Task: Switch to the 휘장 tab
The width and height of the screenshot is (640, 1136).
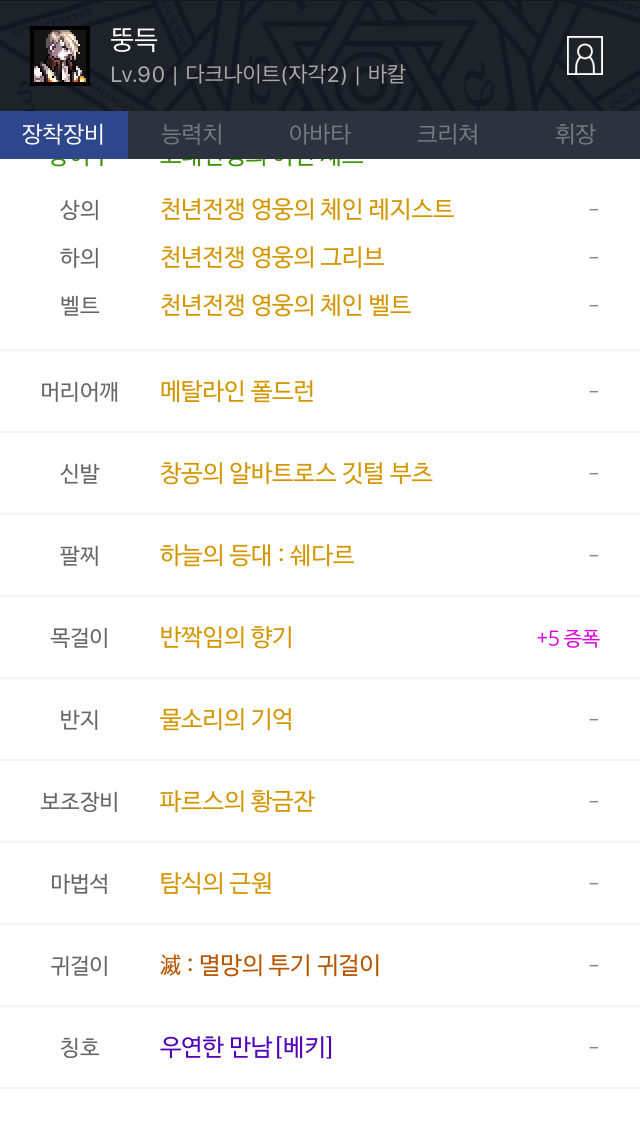Action: (x=575, y=134)
